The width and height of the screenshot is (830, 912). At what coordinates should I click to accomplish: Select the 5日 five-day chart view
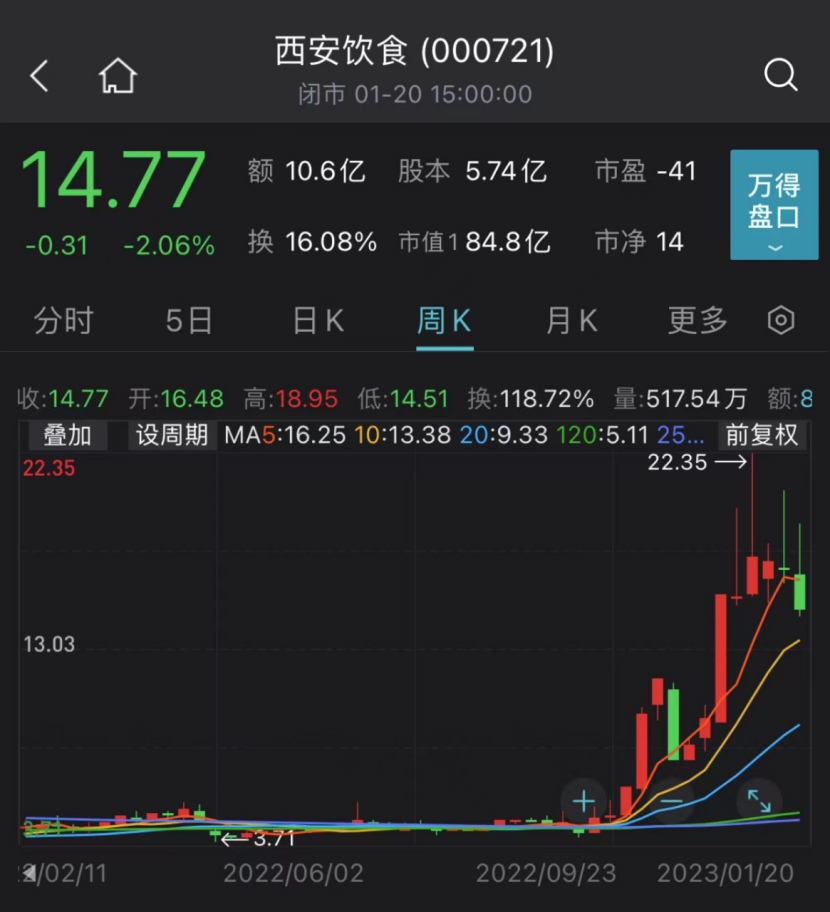point(187,318)
